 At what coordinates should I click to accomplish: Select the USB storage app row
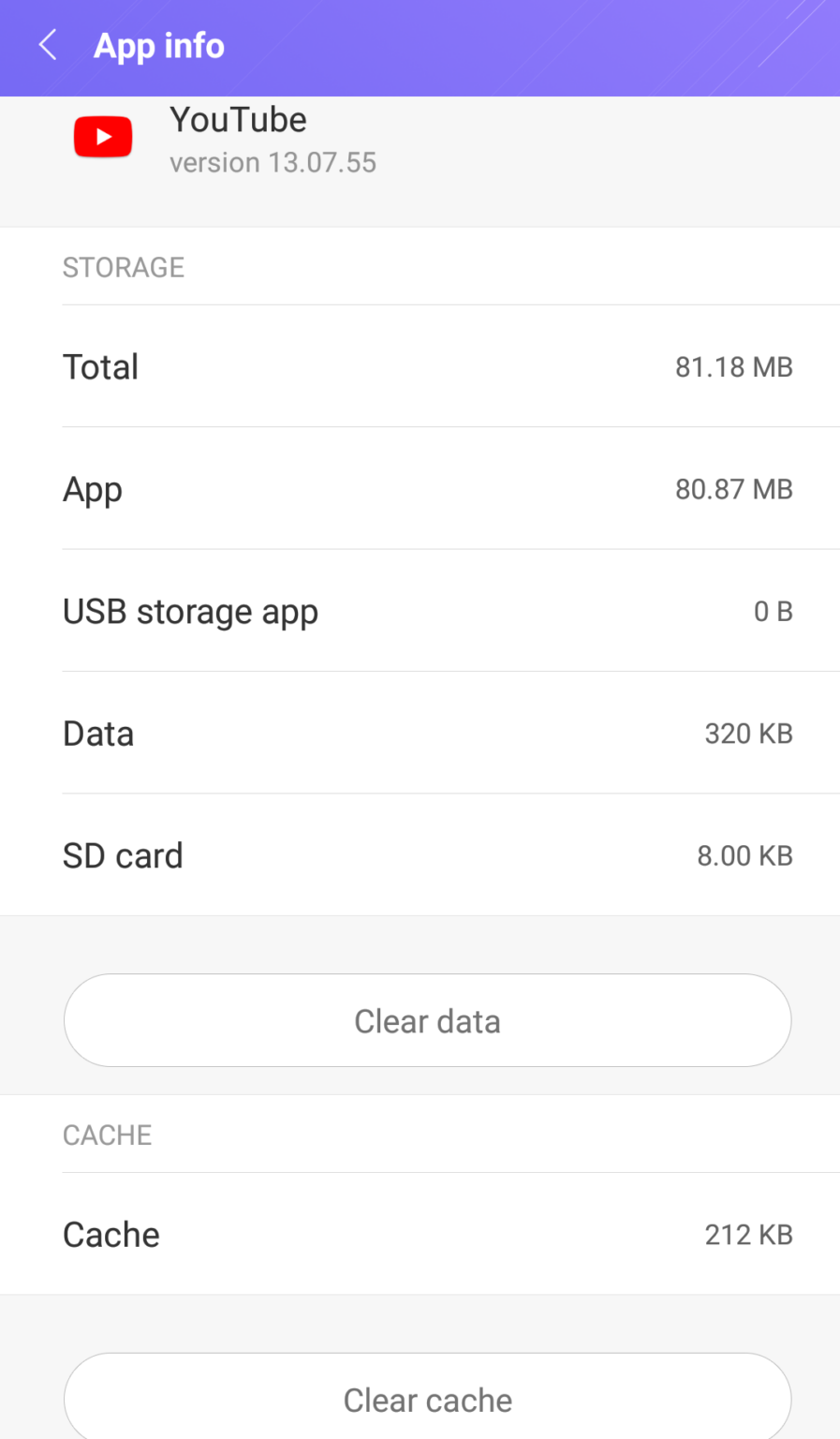tap(420, 611)
